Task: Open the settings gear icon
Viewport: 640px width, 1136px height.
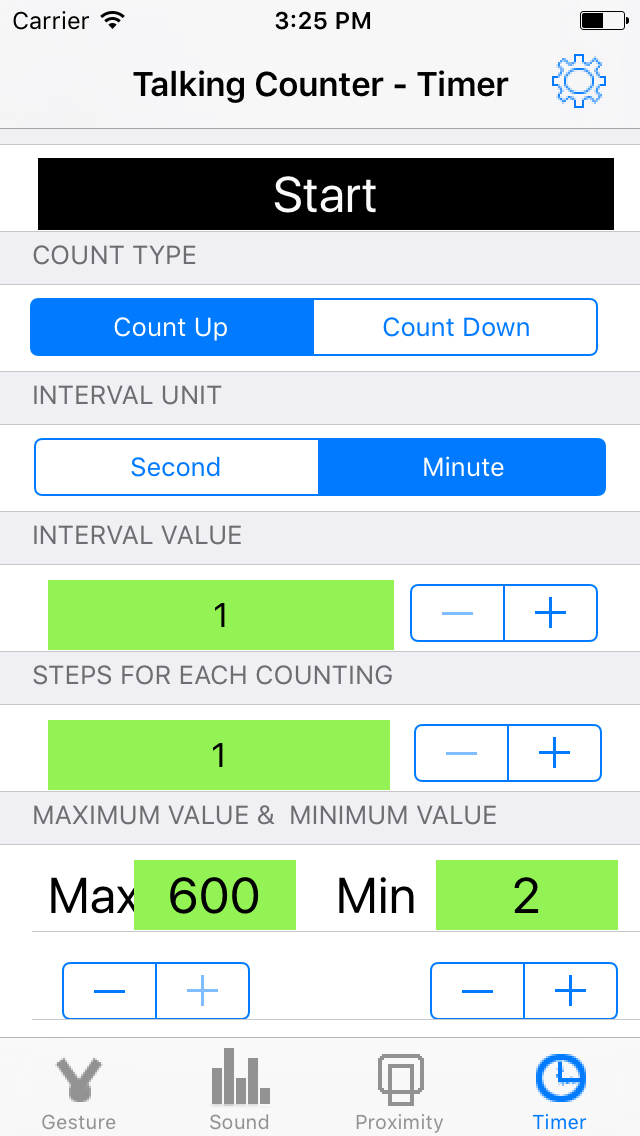Action: pyautogui.click(x=578, y=81)
